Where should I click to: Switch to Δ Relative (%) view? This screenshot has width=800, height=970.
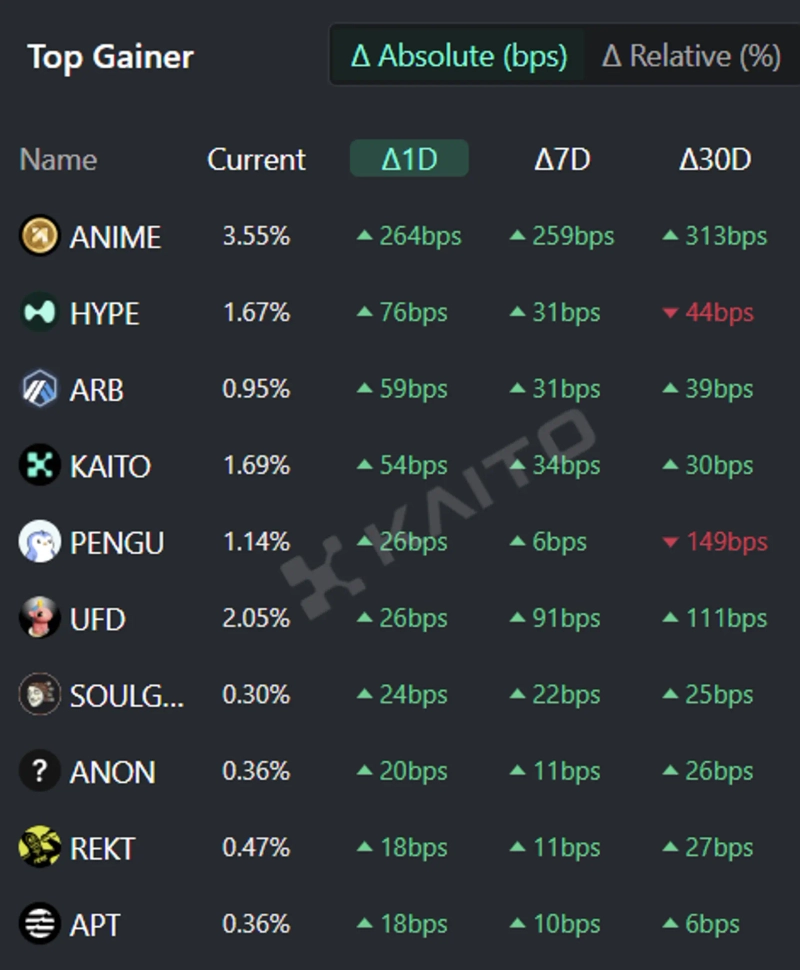pyautogui.click(x=690, y=56)
